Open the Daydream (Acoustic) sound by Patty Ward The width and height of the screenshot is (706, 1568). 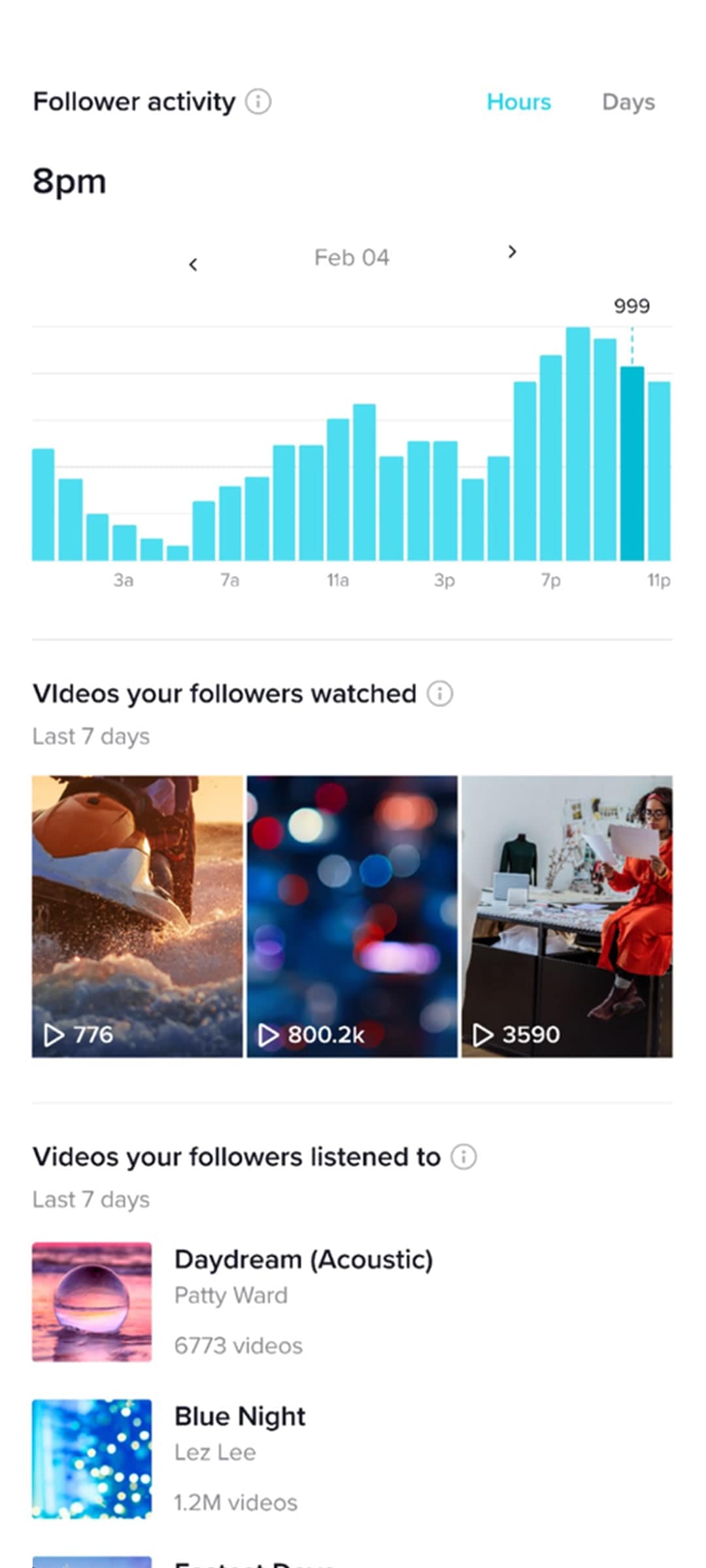point(303,1301)
